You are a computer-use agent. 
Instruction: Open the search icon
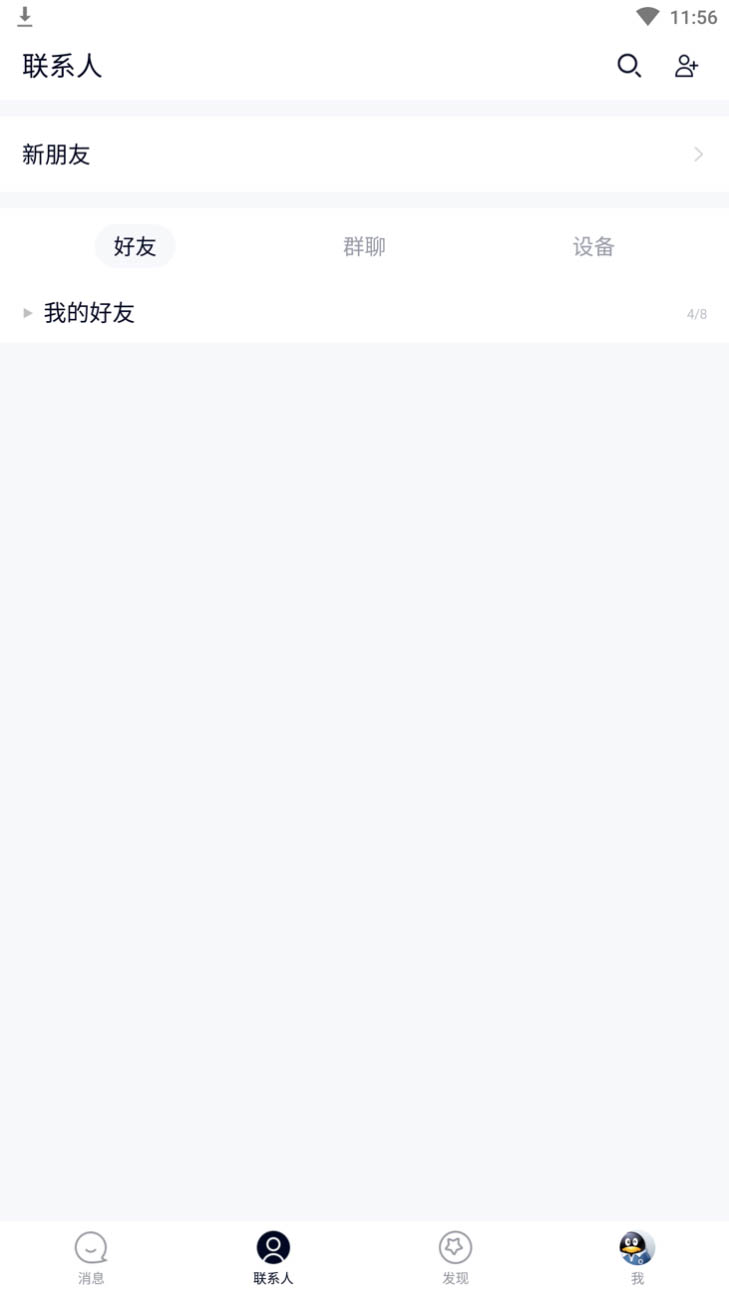tap(629, 66)
